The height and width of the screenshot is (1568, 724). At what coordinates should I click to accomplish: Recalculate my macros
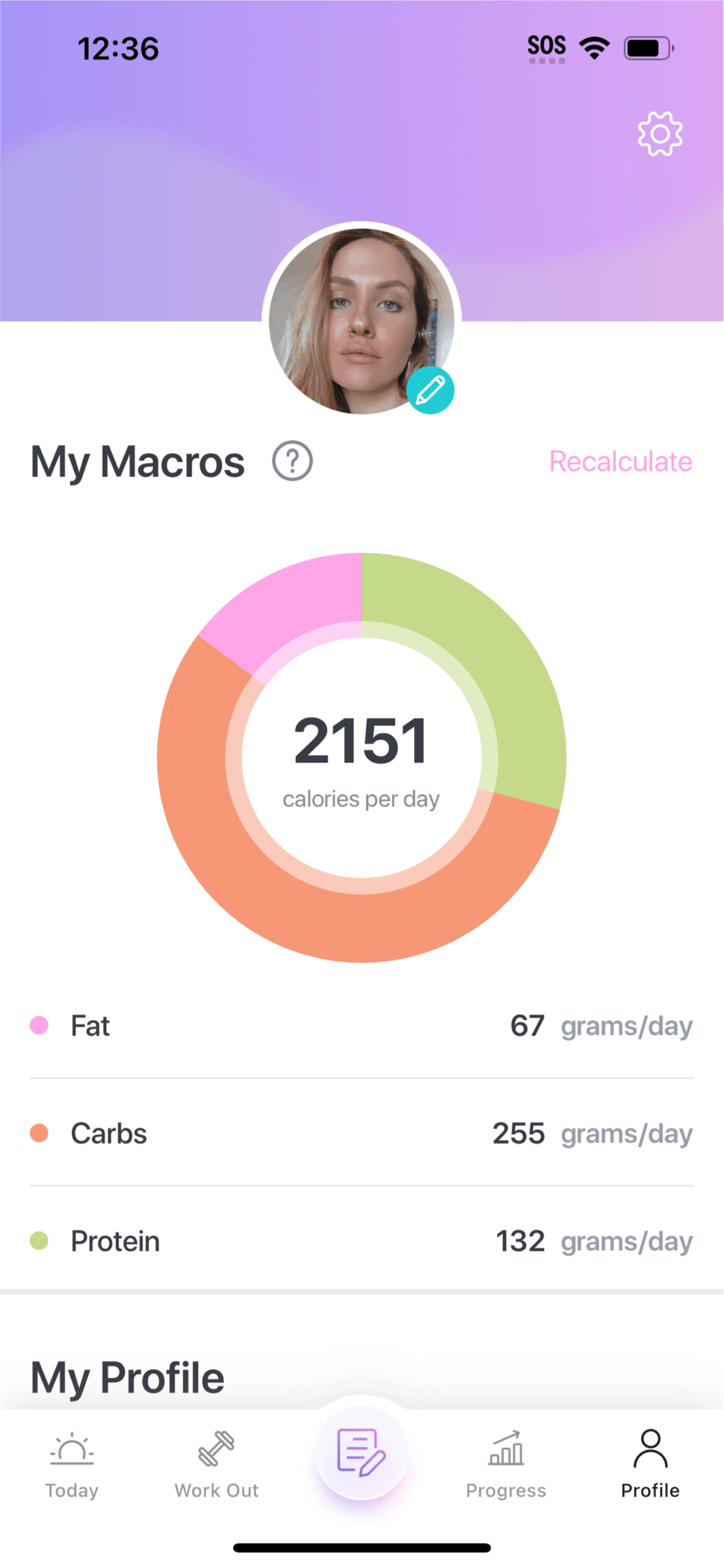(620, 462)
